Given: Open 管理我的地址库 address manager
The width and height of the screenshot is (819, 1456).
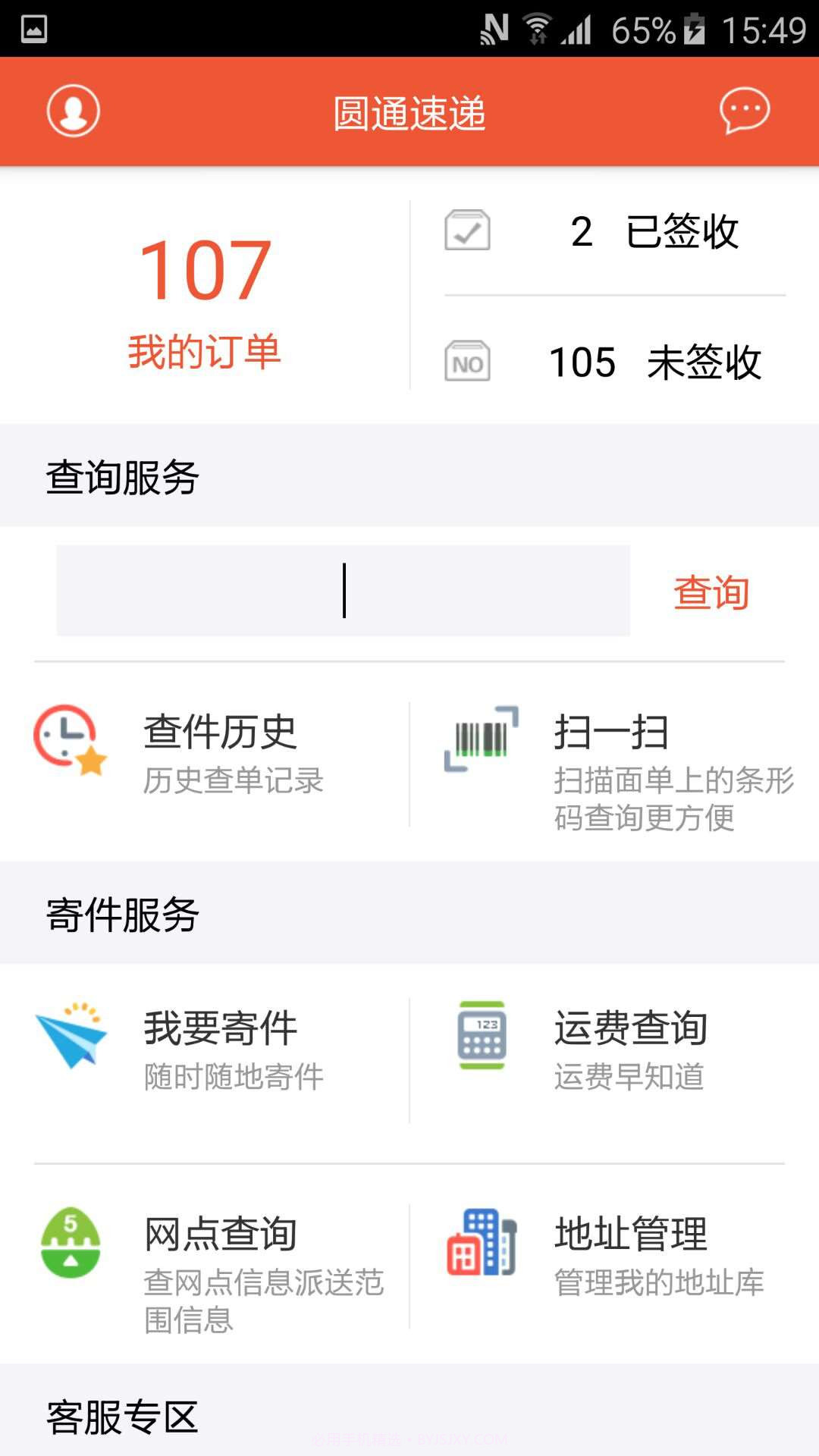Looking at the screenshot, I should pos(658,1282).
